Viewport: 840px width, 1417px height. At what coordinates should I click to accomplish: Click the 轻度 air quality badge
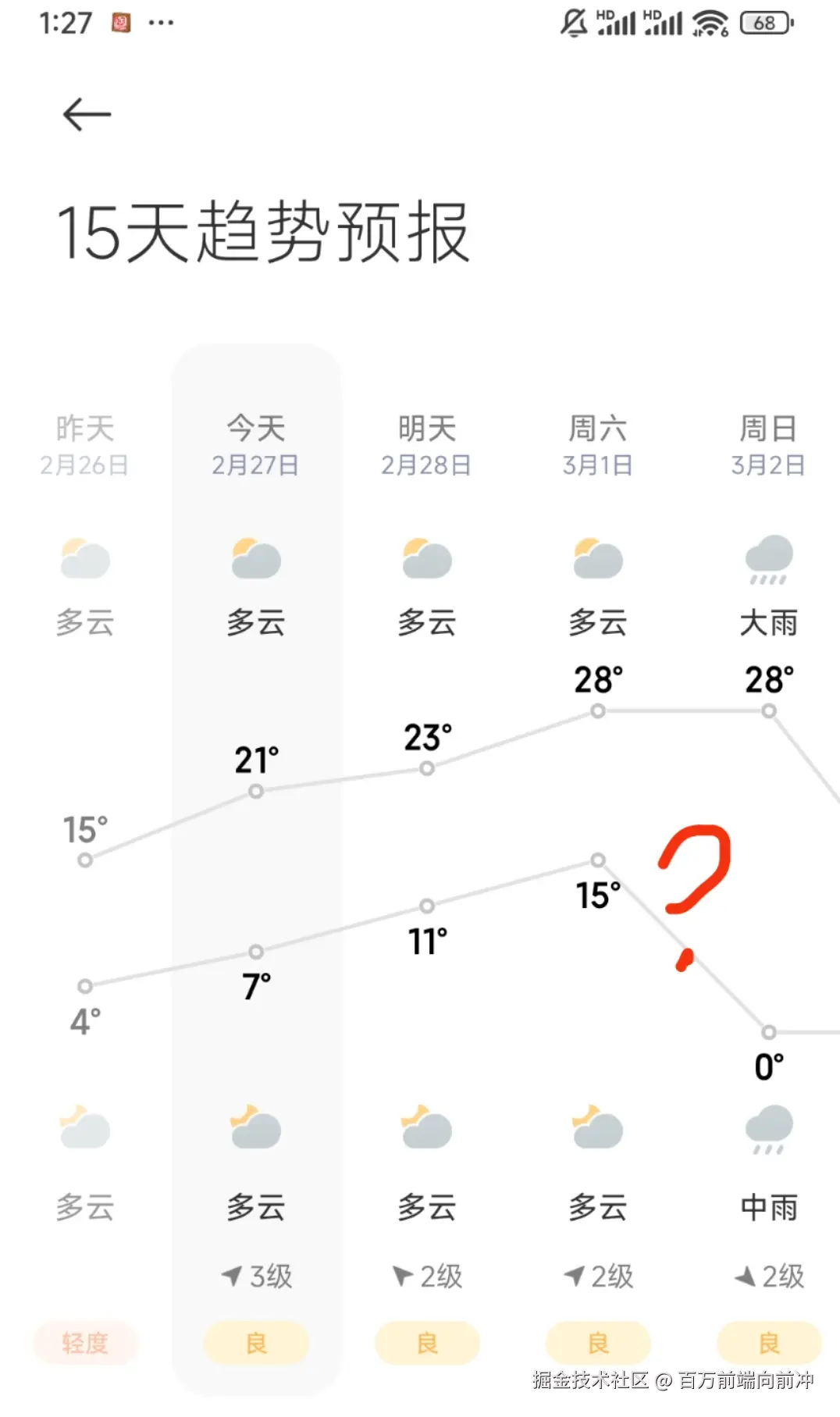pos(84,1341)
